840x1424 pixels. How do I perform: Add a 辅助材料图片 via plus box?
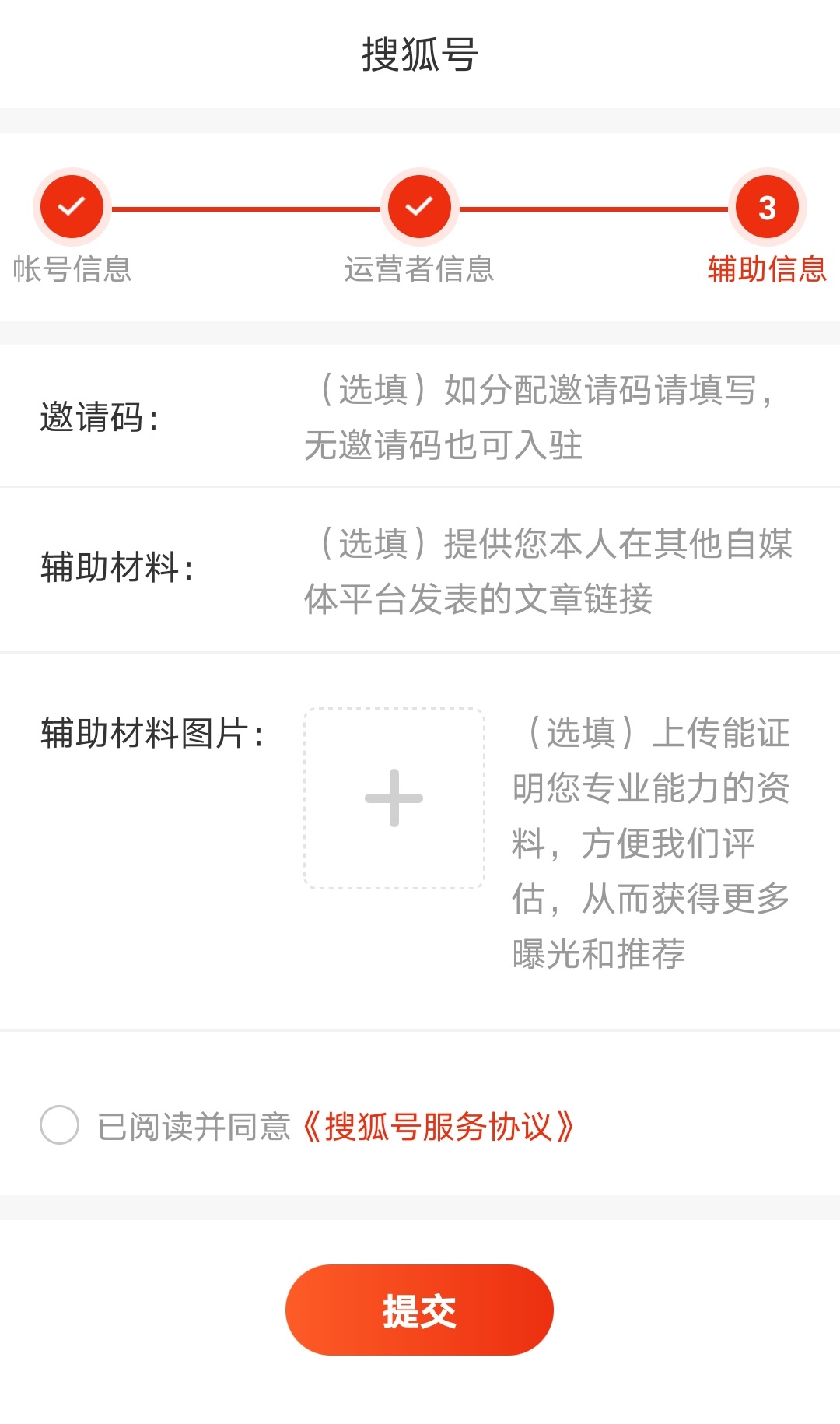click(x=394, y=798)
